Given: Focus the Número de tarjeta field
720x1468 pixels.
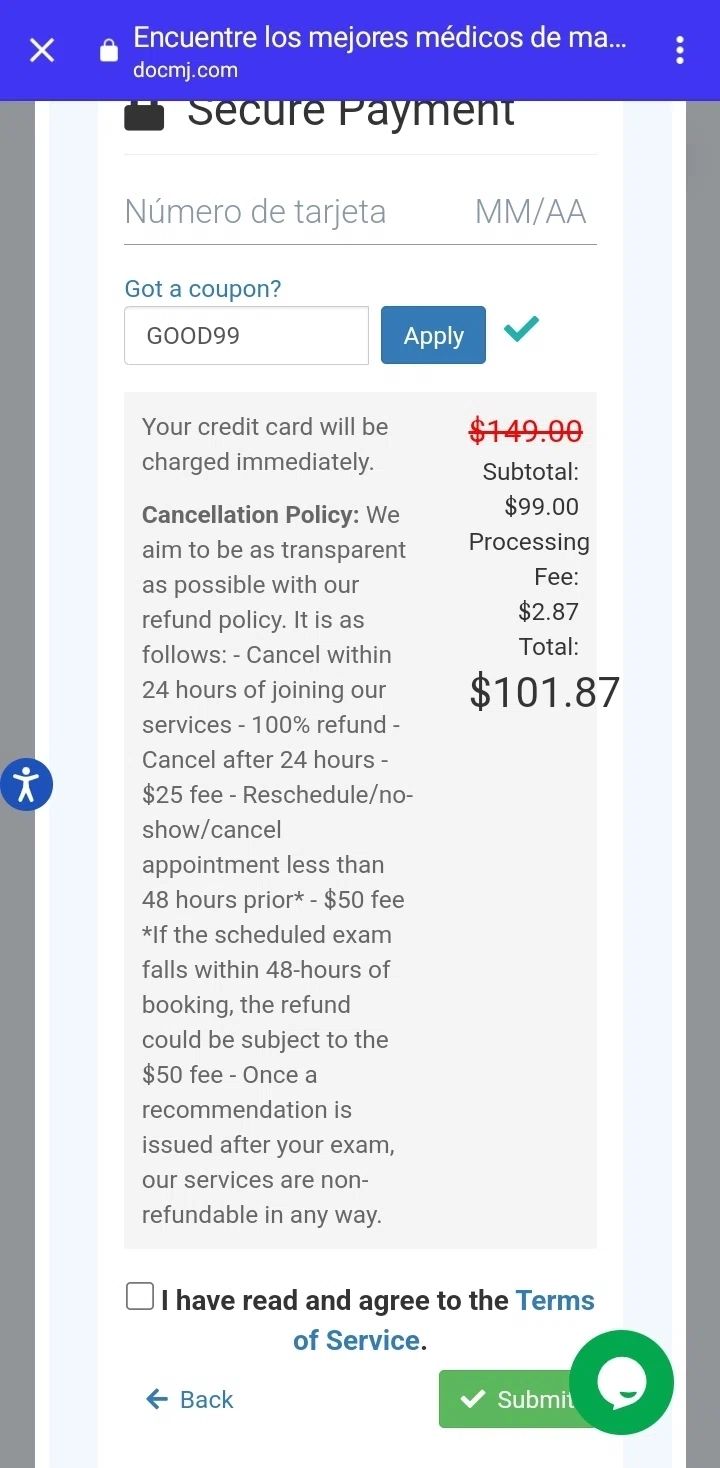Looking at the screenshot, I should click(270, 212).
